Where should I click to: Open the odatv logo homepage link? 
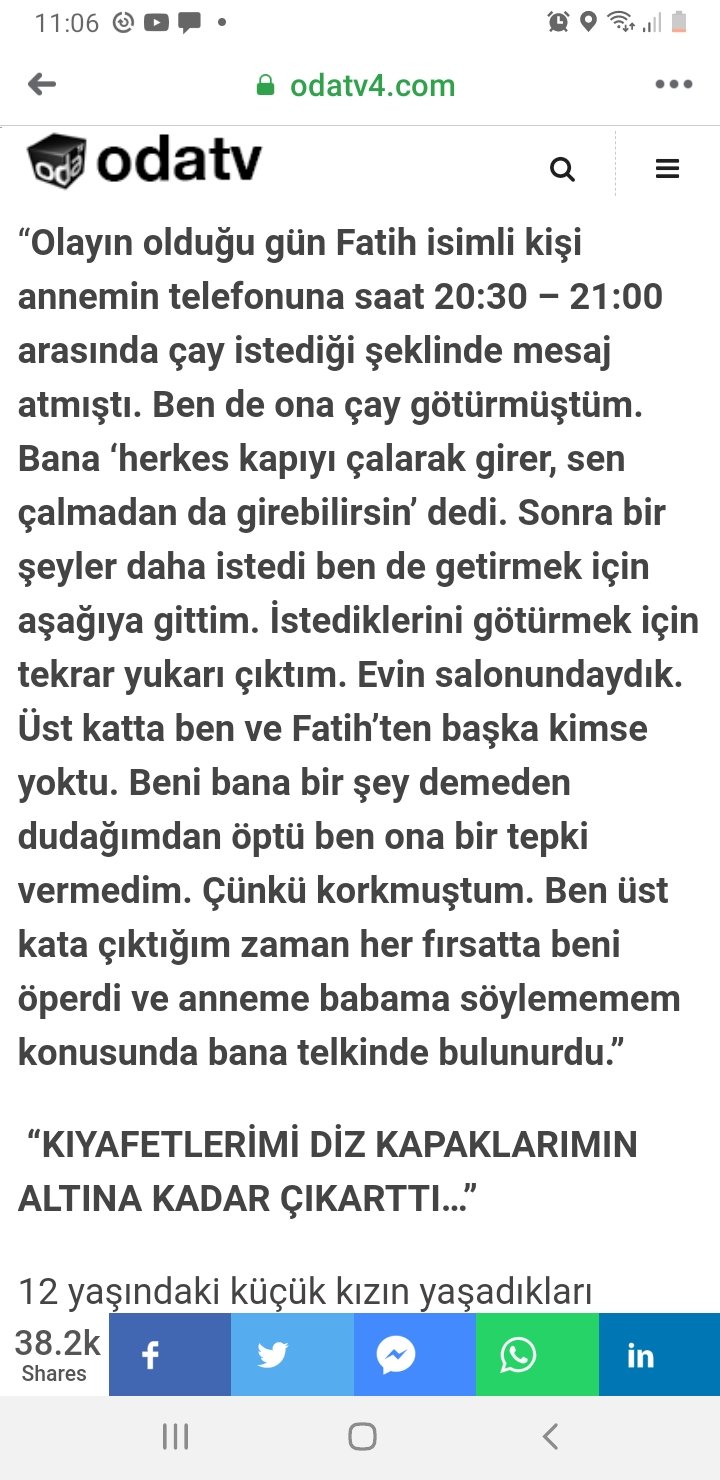[145, 162]
